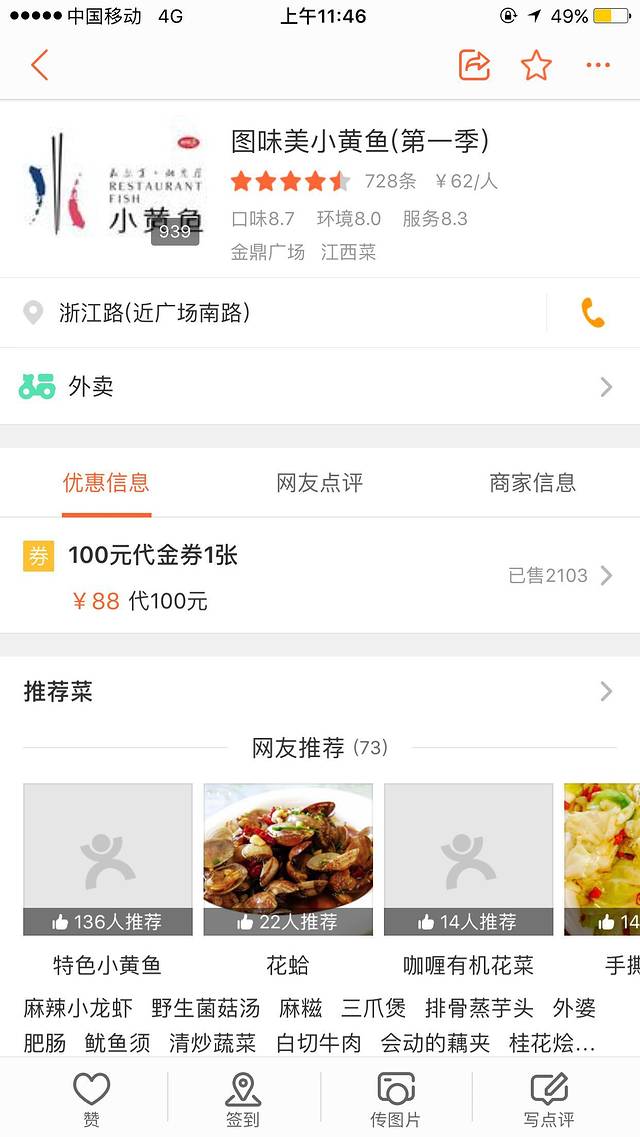Go back using the top-left arrow
640x1137 pixels.
(40, 66)
